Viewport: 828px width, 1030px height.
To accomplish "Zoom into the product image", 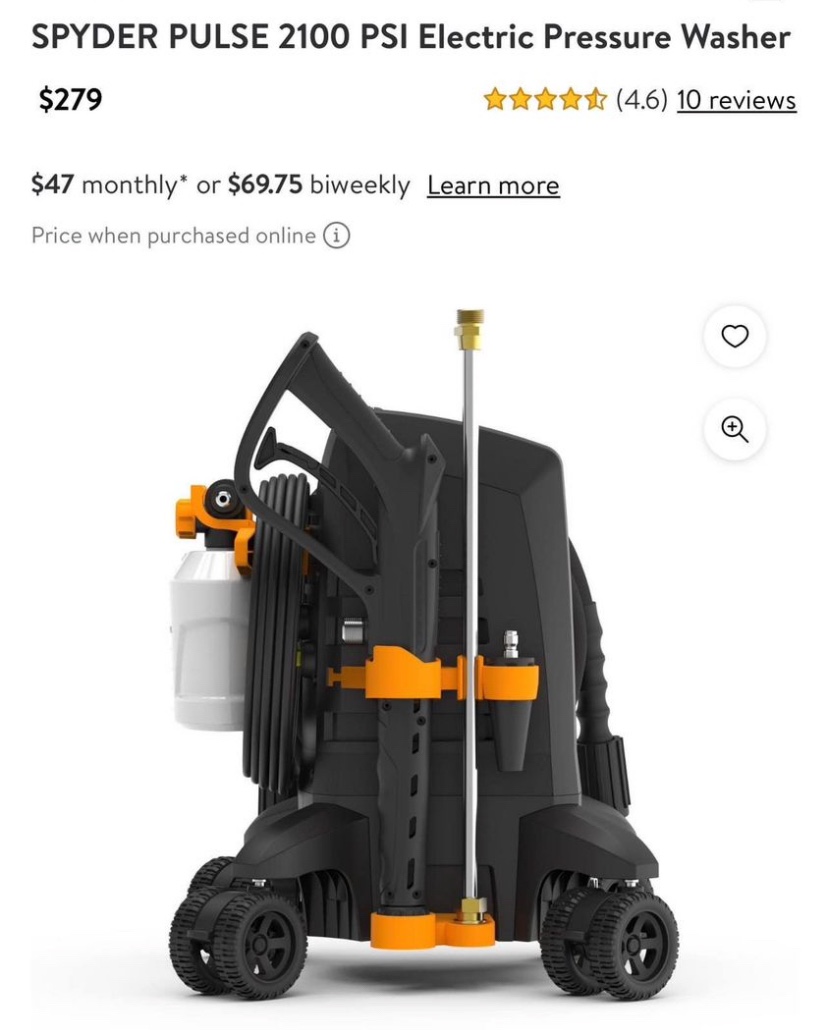I will coord(735,429).
